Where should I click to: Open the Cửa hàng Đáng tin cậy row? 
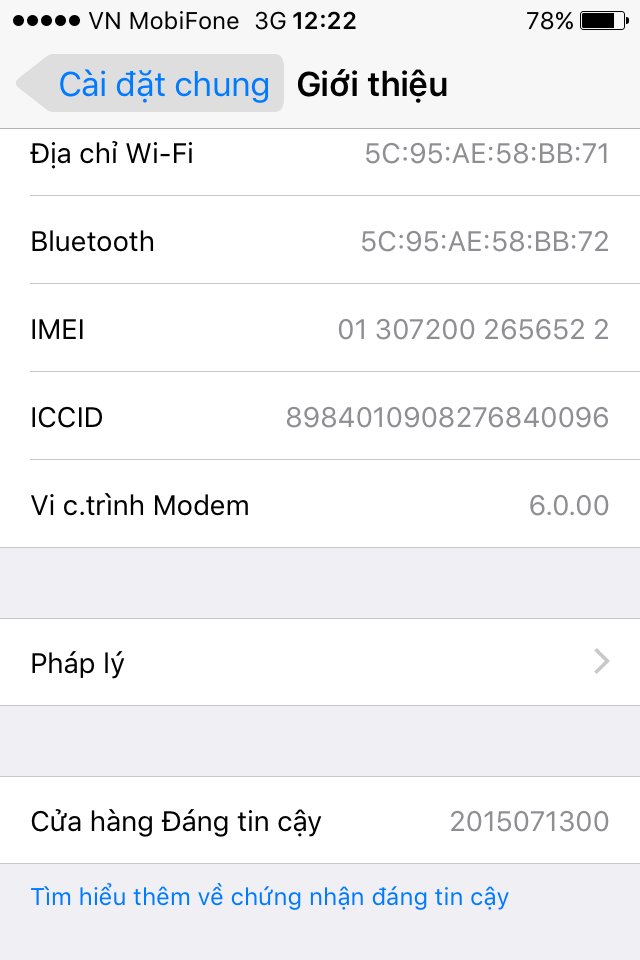click(320, 821)
